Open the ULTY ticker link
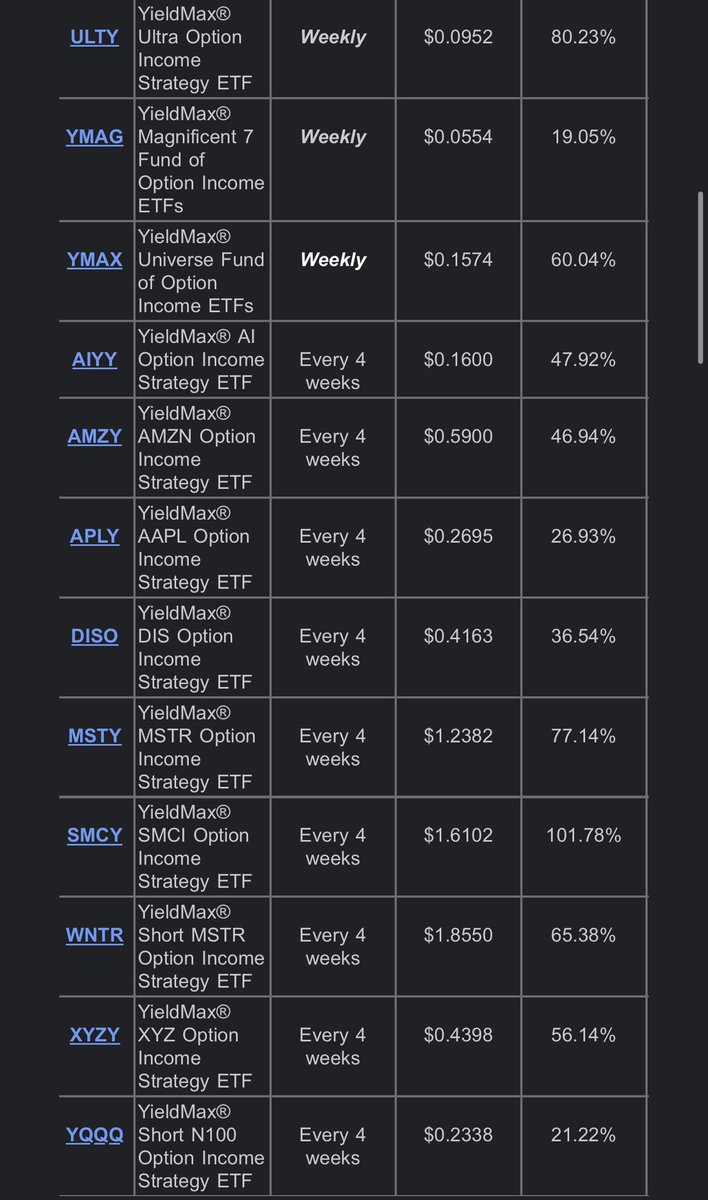The image size is (708, 1200). [95, 37]
